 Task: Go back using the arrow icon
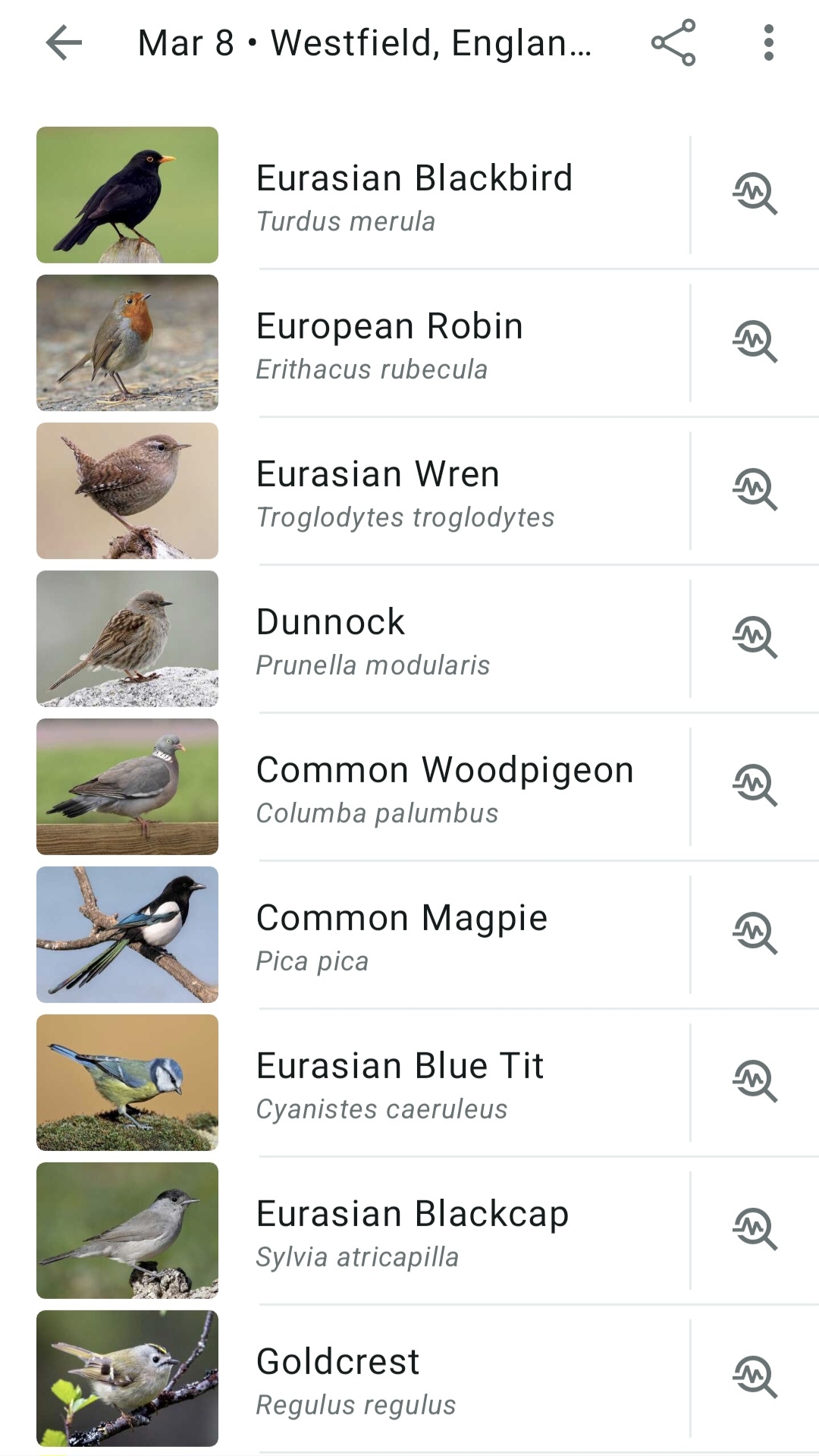pos(64,42)
